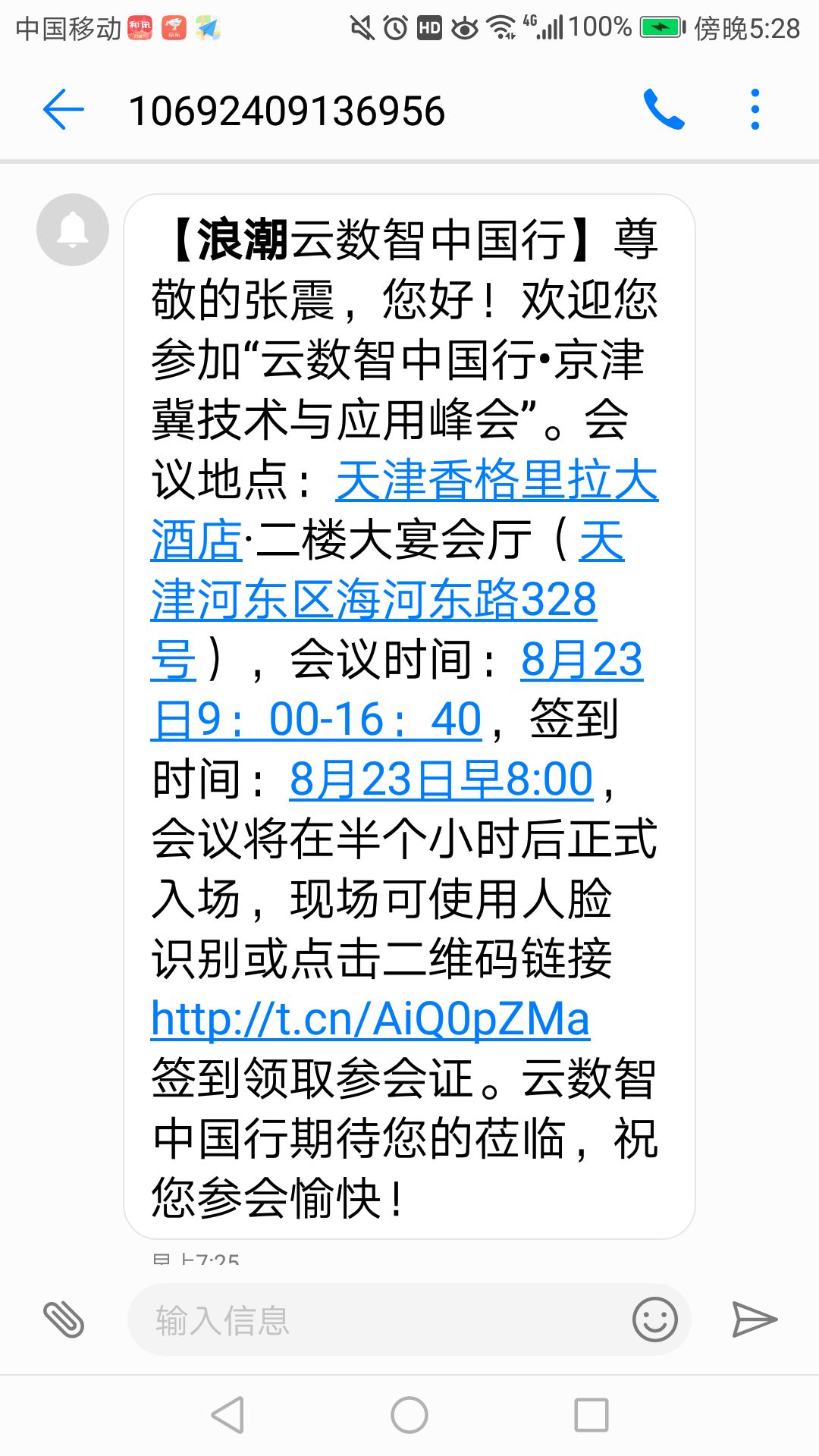The height and width of the screenshot is (1456, 819).
Task: Open recent apps with the square button
Action: point(591,1415)
